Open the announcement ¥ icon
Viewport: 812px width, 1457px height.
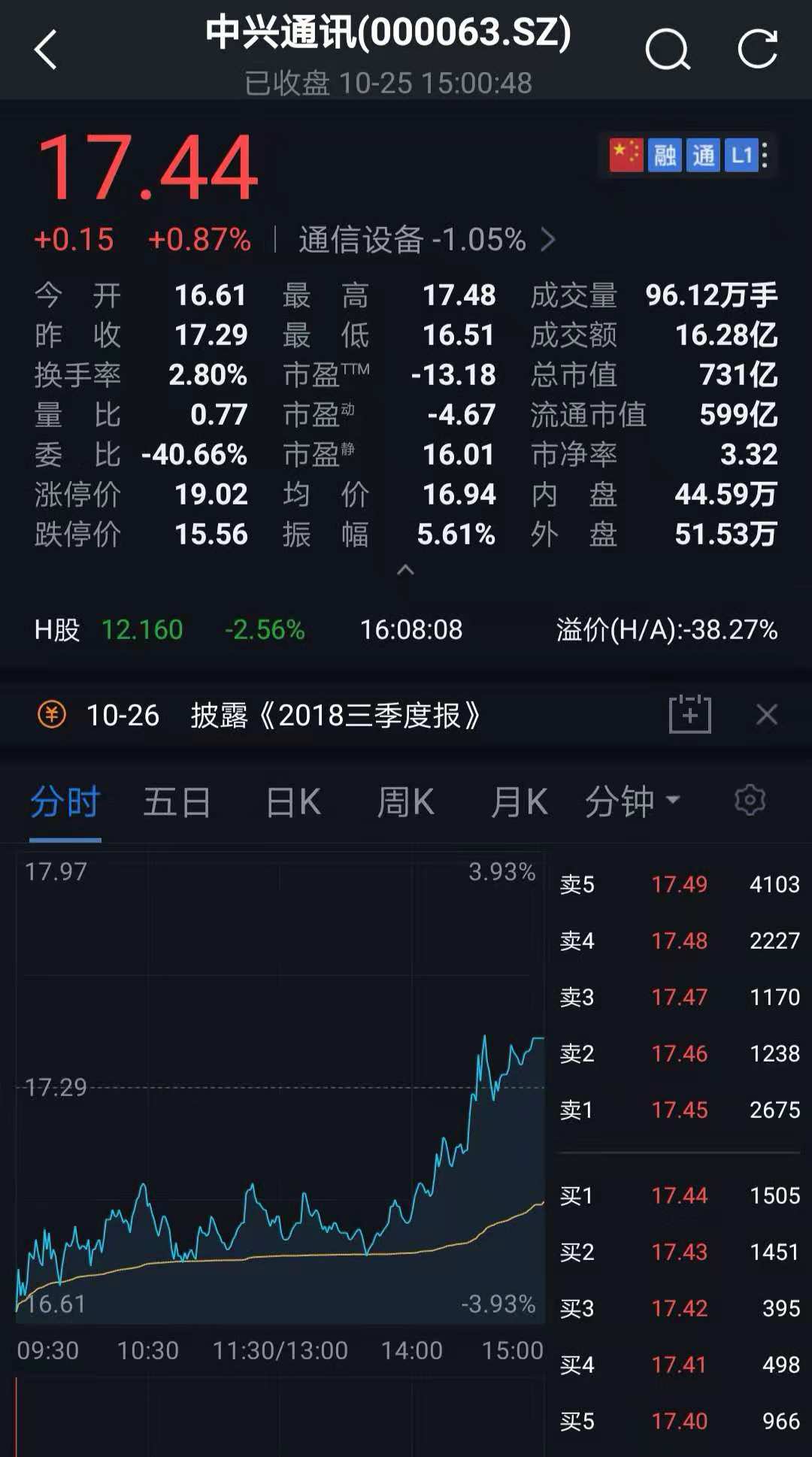click(x=50, y=714)
